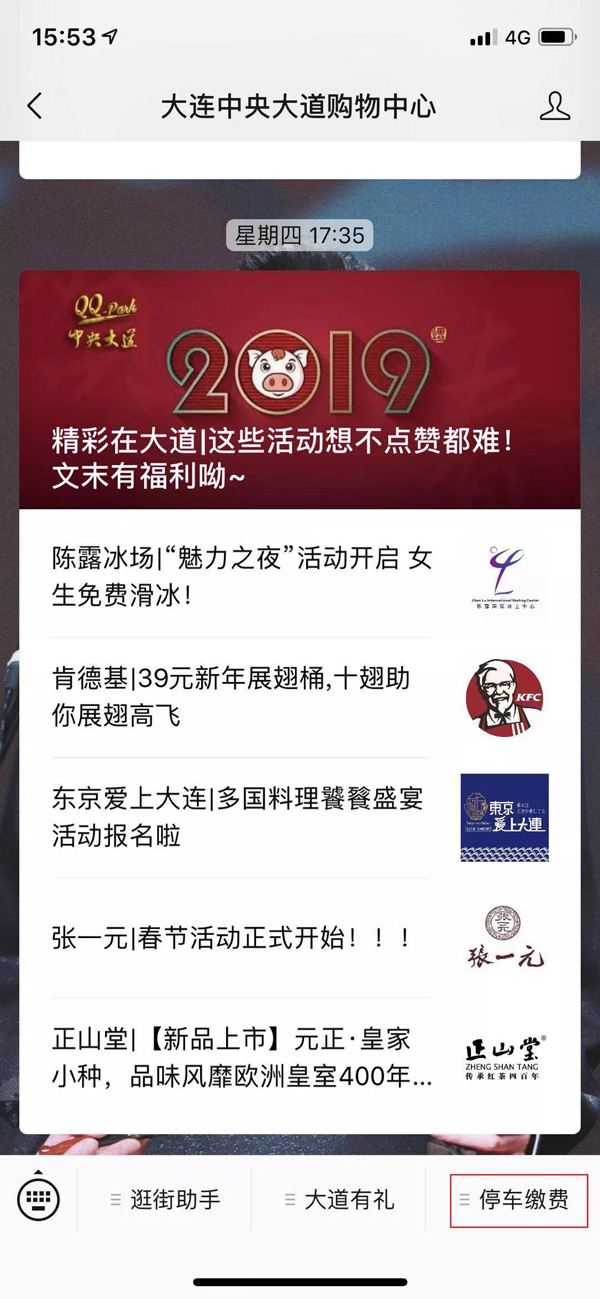Screen dimensions: 600x1299
Task: Switch to keyboard input mode
Action: [x=39, y=1198]
